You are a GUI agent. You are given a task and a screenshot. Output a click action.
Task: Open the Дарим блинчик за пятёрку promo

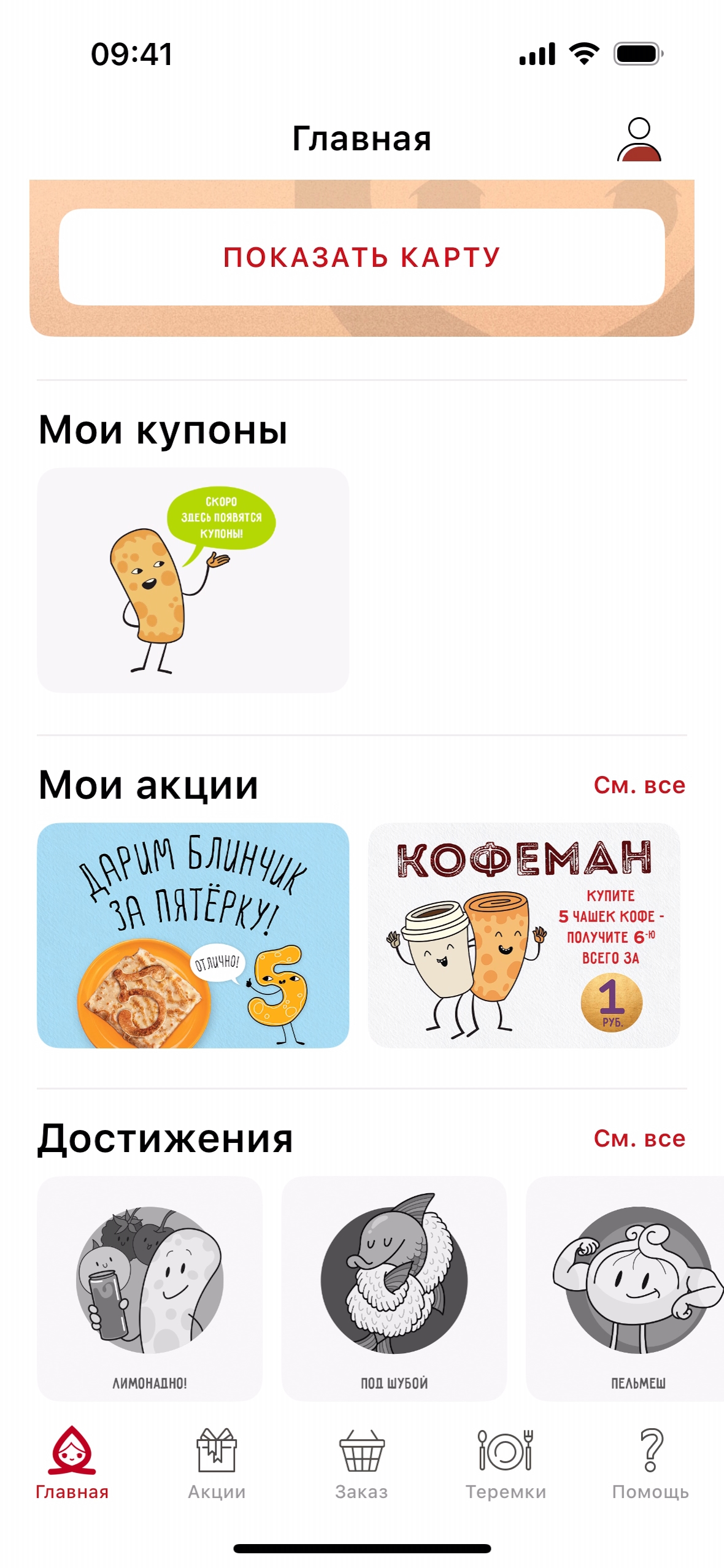pos(193,935)
